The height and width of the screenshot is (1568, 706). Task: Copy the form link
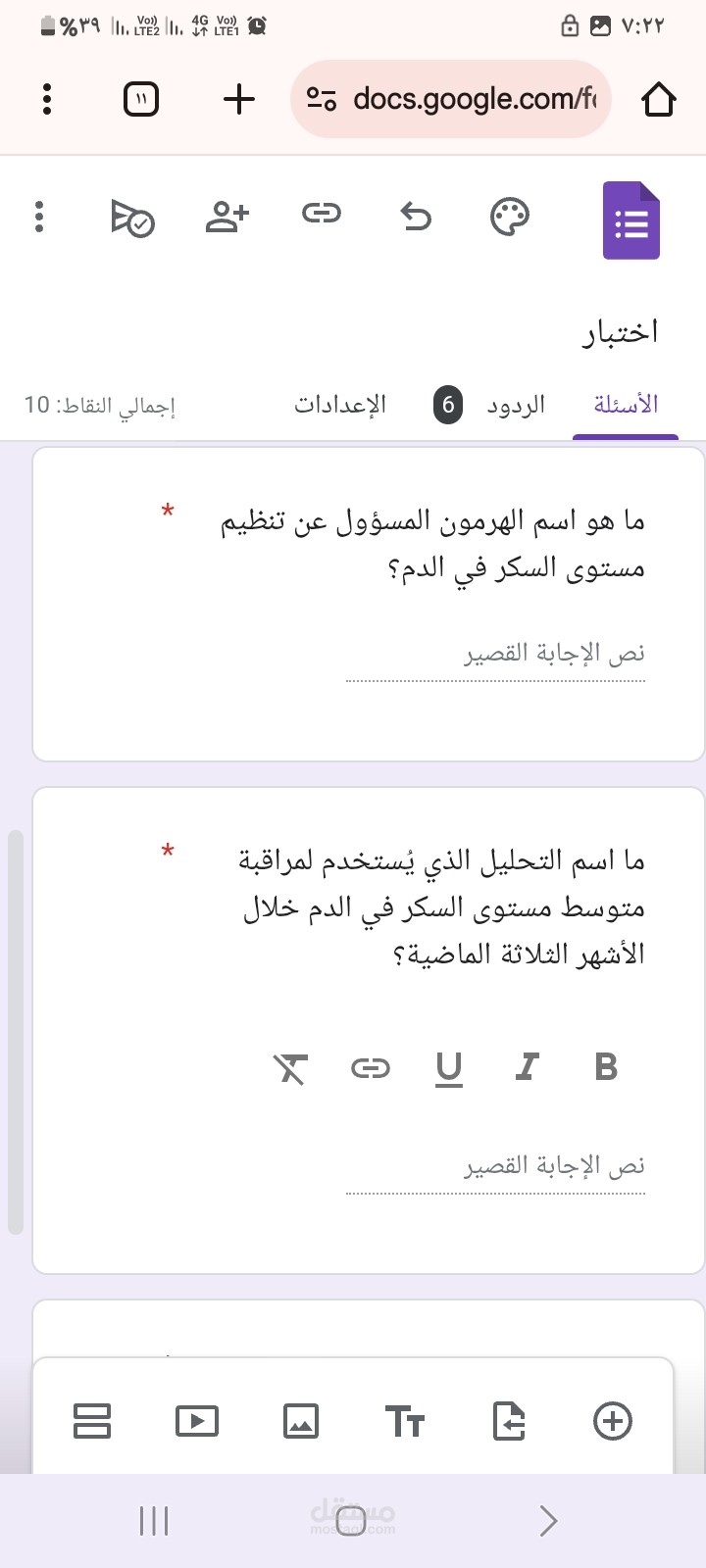coord(322,213)
